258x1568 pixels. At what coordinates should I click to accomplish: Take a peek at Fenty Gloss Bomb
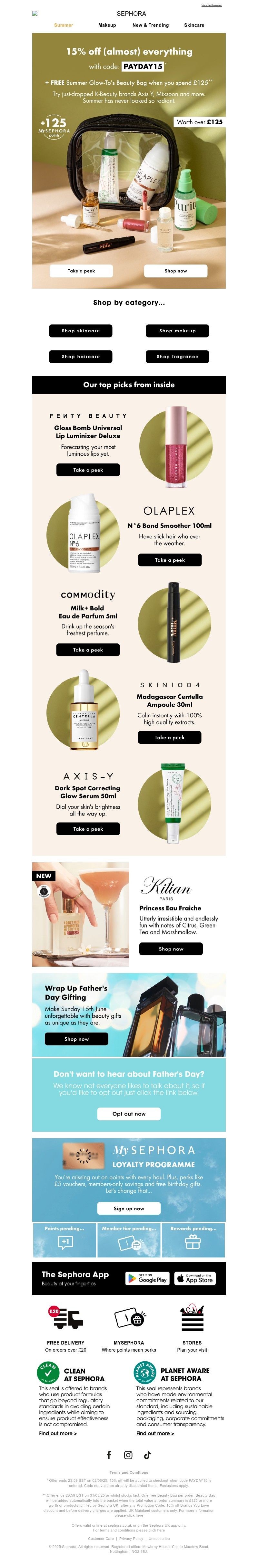(88, 470)
